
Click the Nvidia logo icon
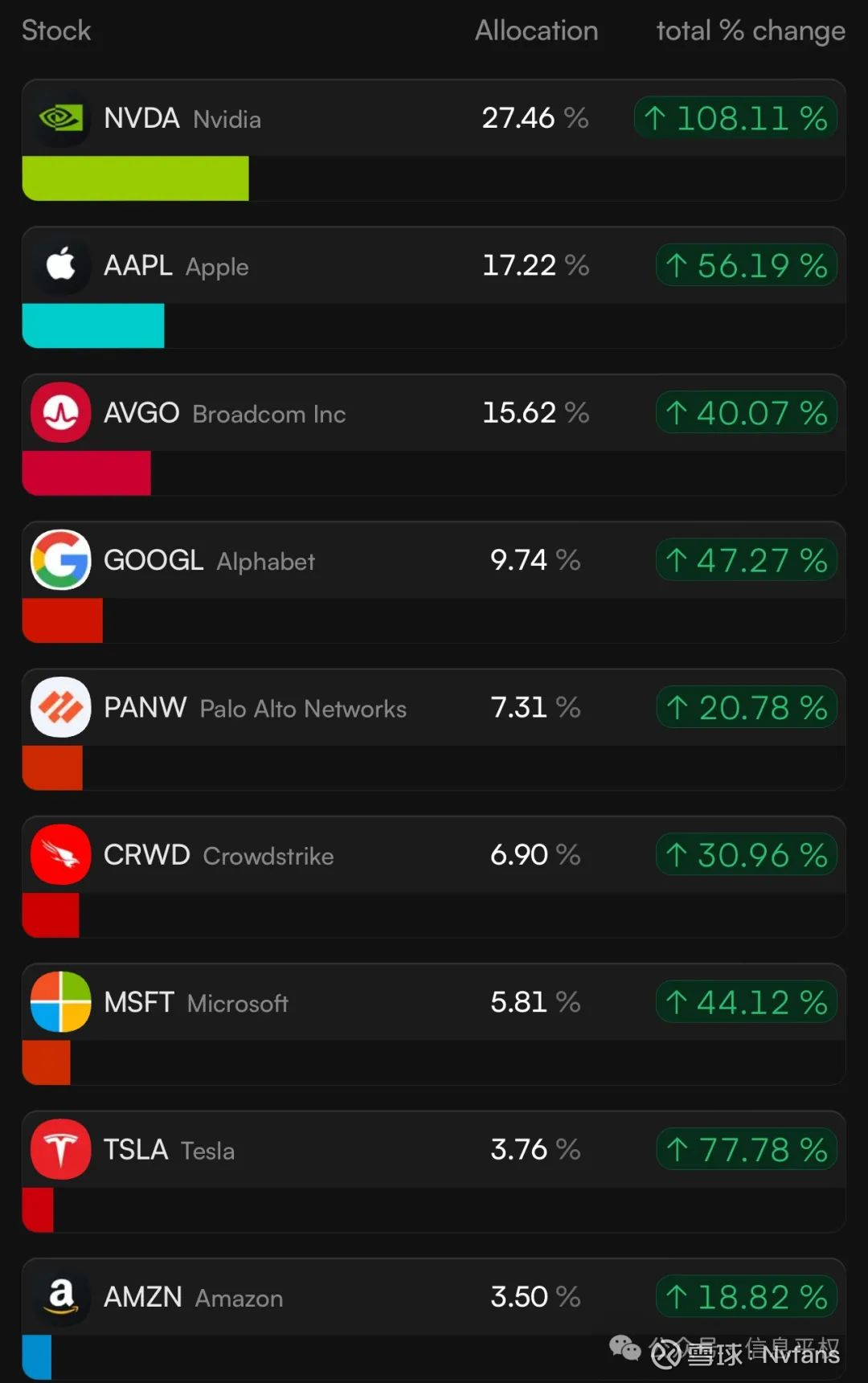coord(60,118)
